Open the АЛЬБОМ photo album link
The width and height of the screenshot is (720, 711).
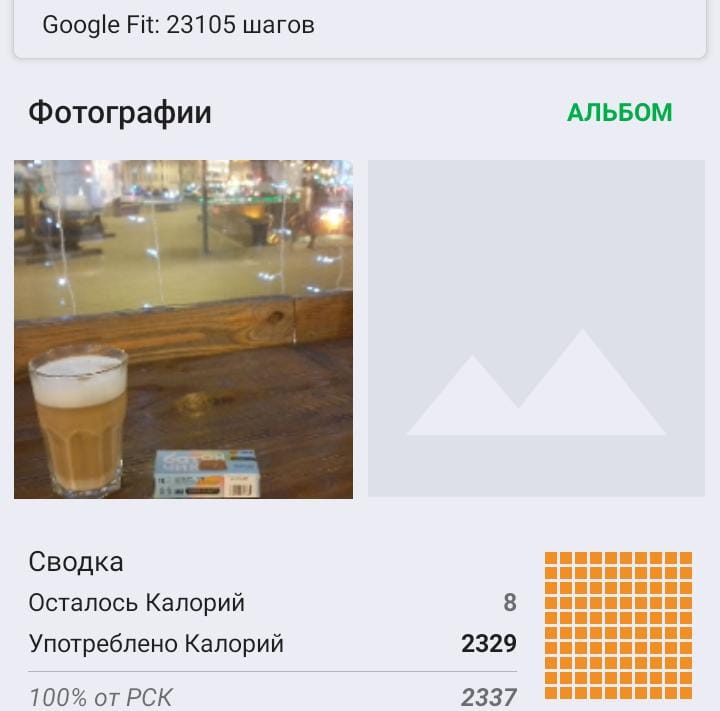[619, 113]
